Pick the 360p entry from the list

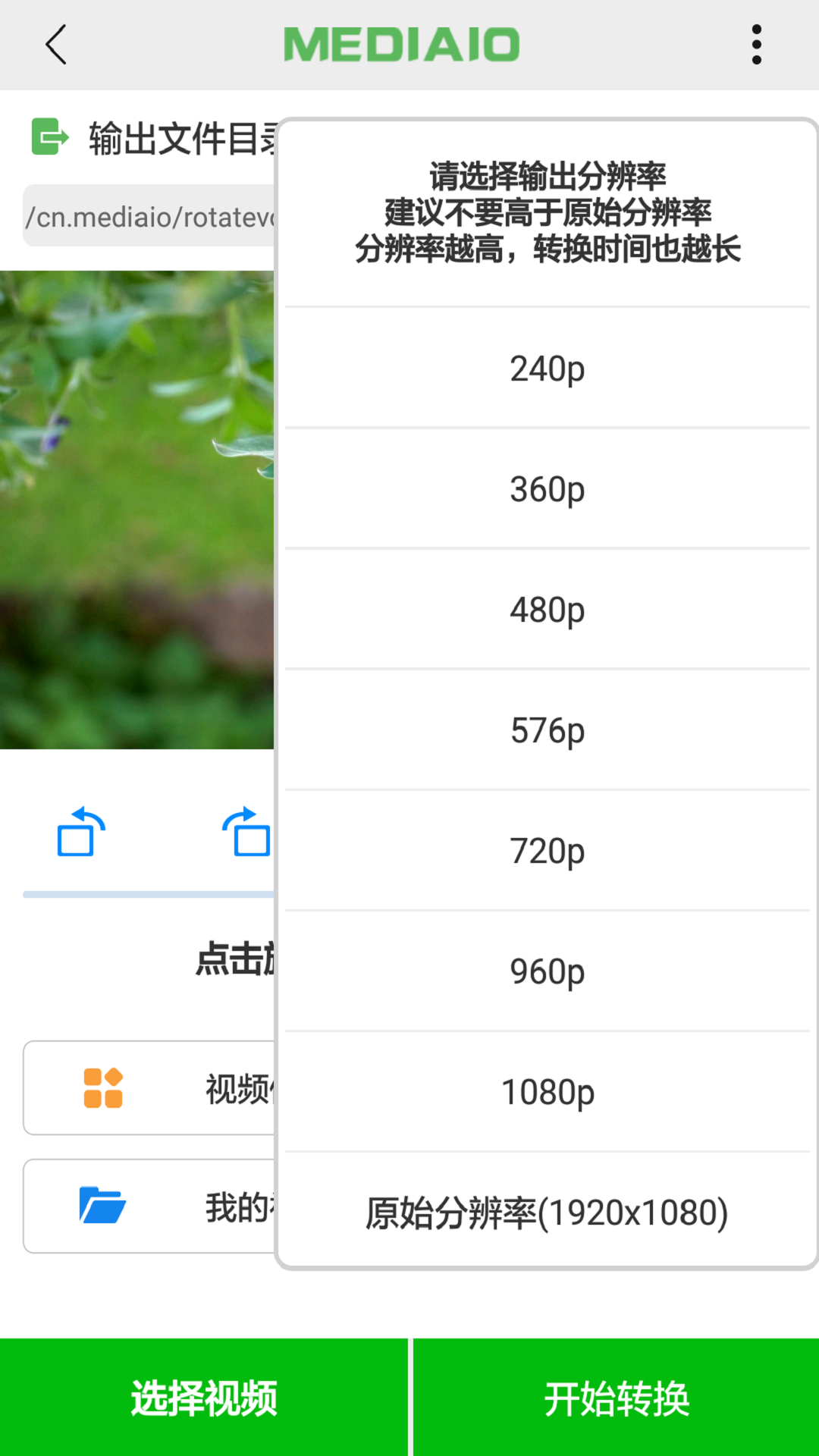point(548,489)
